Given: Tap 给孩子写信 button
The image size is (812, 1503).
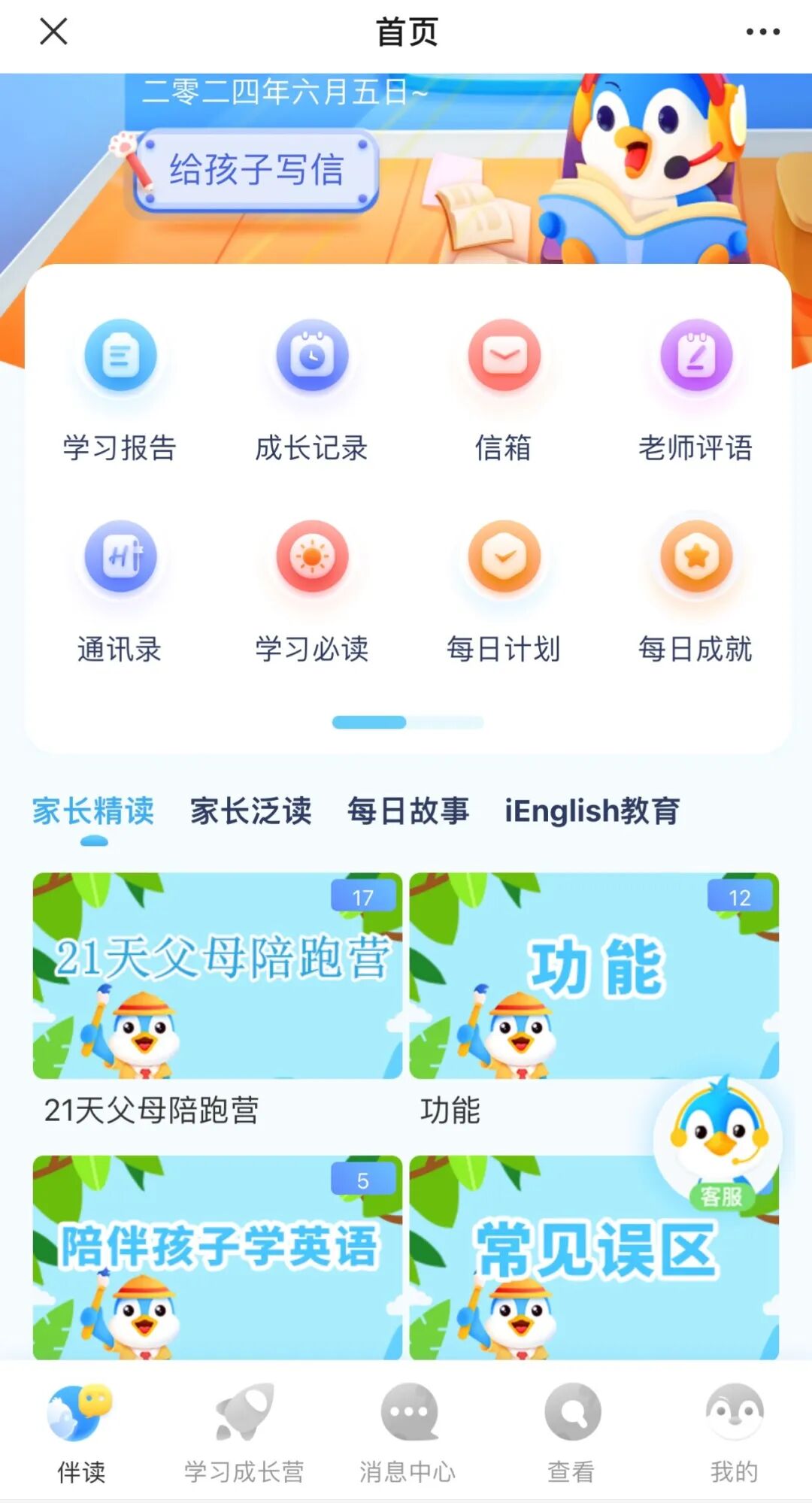Looking at the screenshot, I should (256, 169).
